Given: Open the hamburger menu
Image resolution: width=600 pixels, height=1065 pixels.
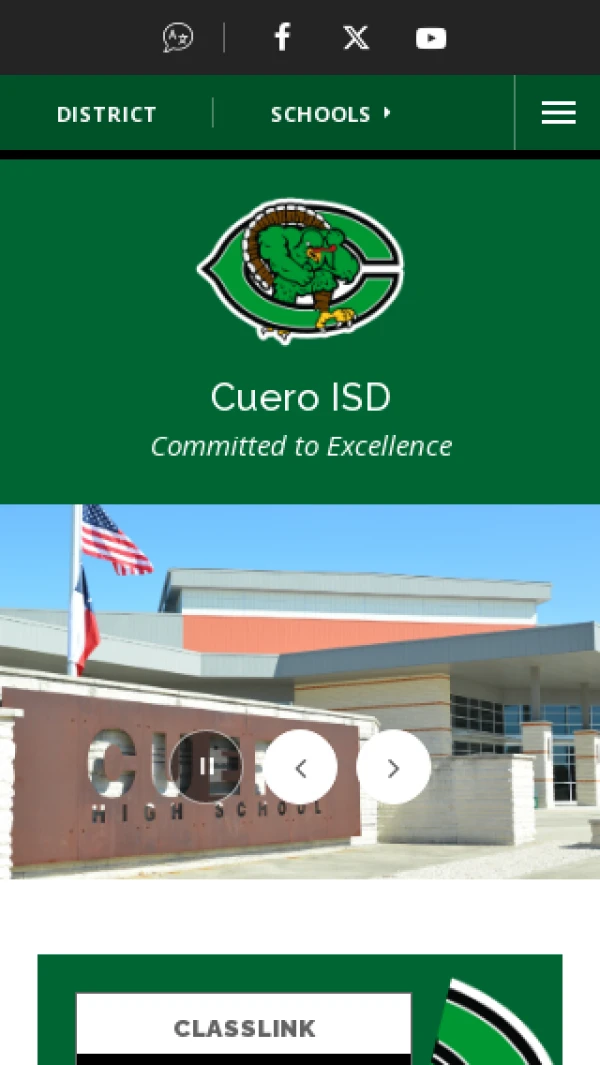Looking at the screenshot, I should pyautogui.click(x=558, y=113).
